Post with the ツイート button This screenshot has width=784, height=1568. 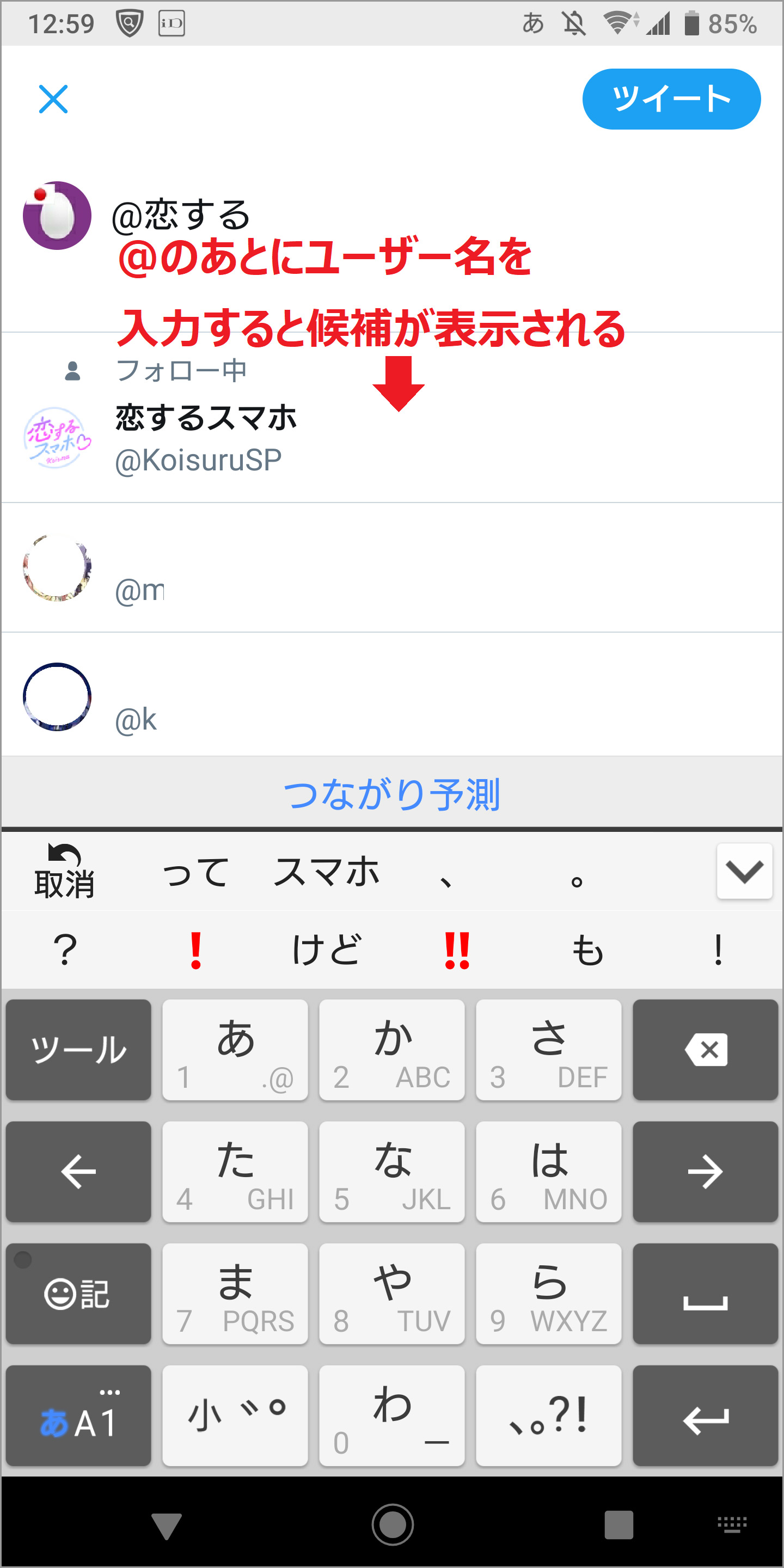pos(671,99)
